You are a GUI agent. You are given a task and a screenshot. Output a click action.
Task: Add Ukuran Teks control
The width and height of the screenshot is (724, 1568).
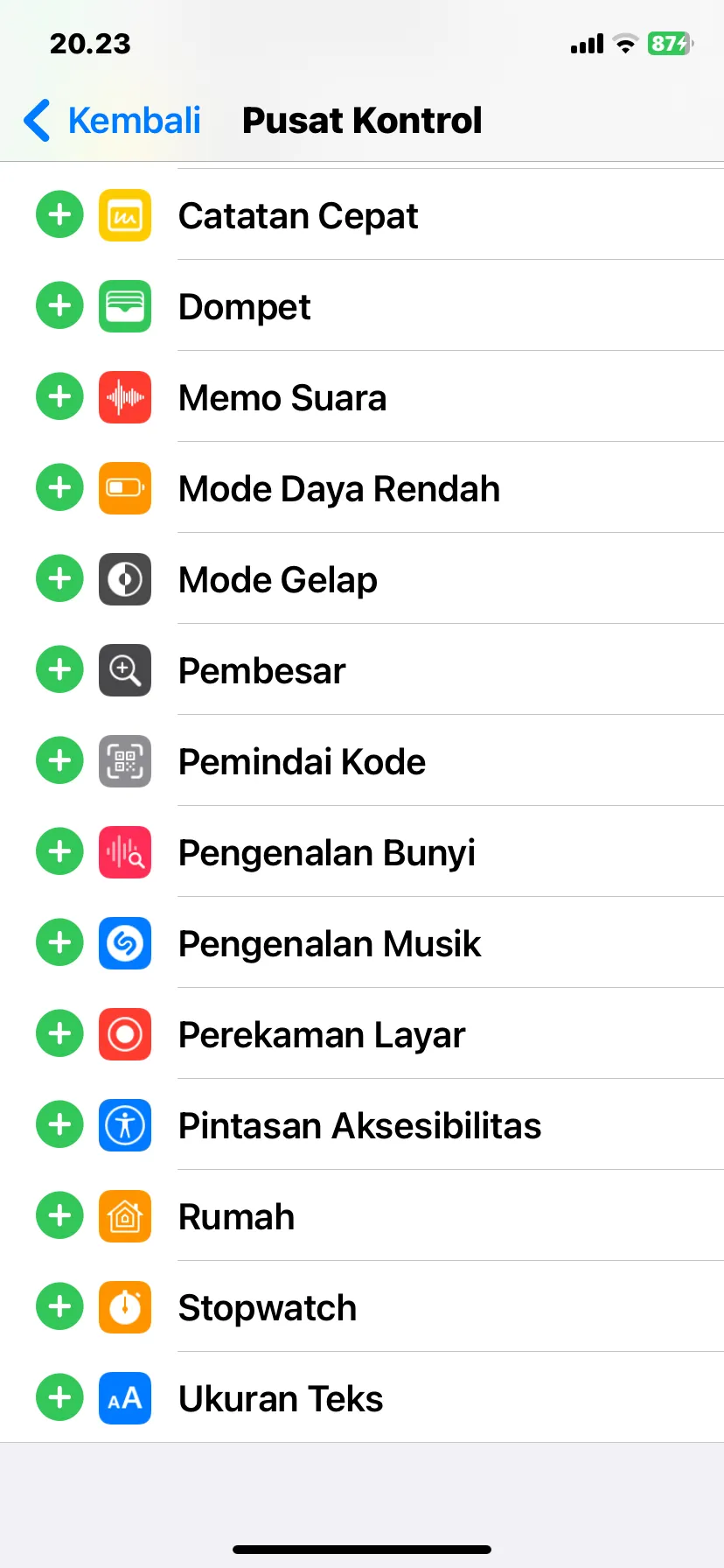[59, 1397]
